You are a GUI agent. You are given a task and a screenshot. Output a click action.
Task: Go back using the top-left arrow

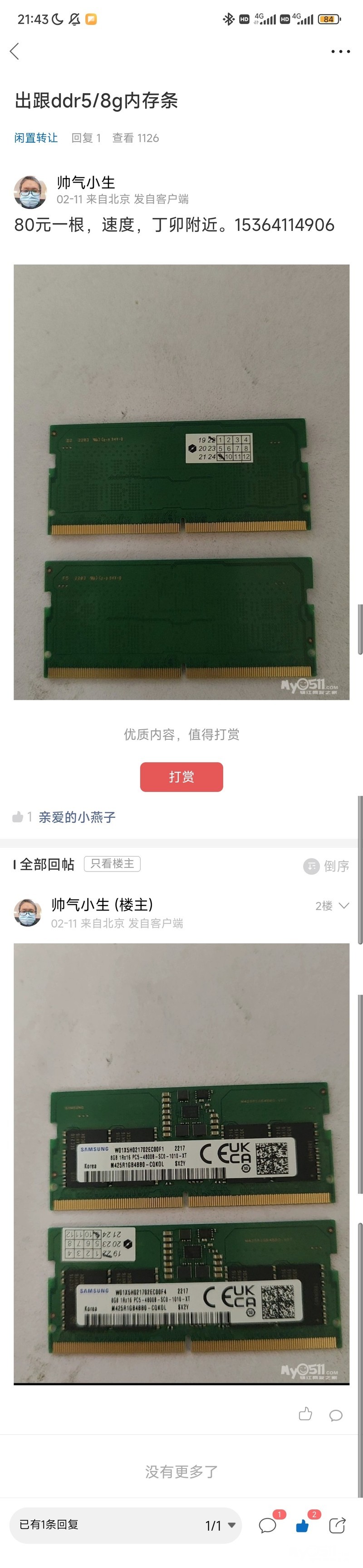click(x=15, y=52)
